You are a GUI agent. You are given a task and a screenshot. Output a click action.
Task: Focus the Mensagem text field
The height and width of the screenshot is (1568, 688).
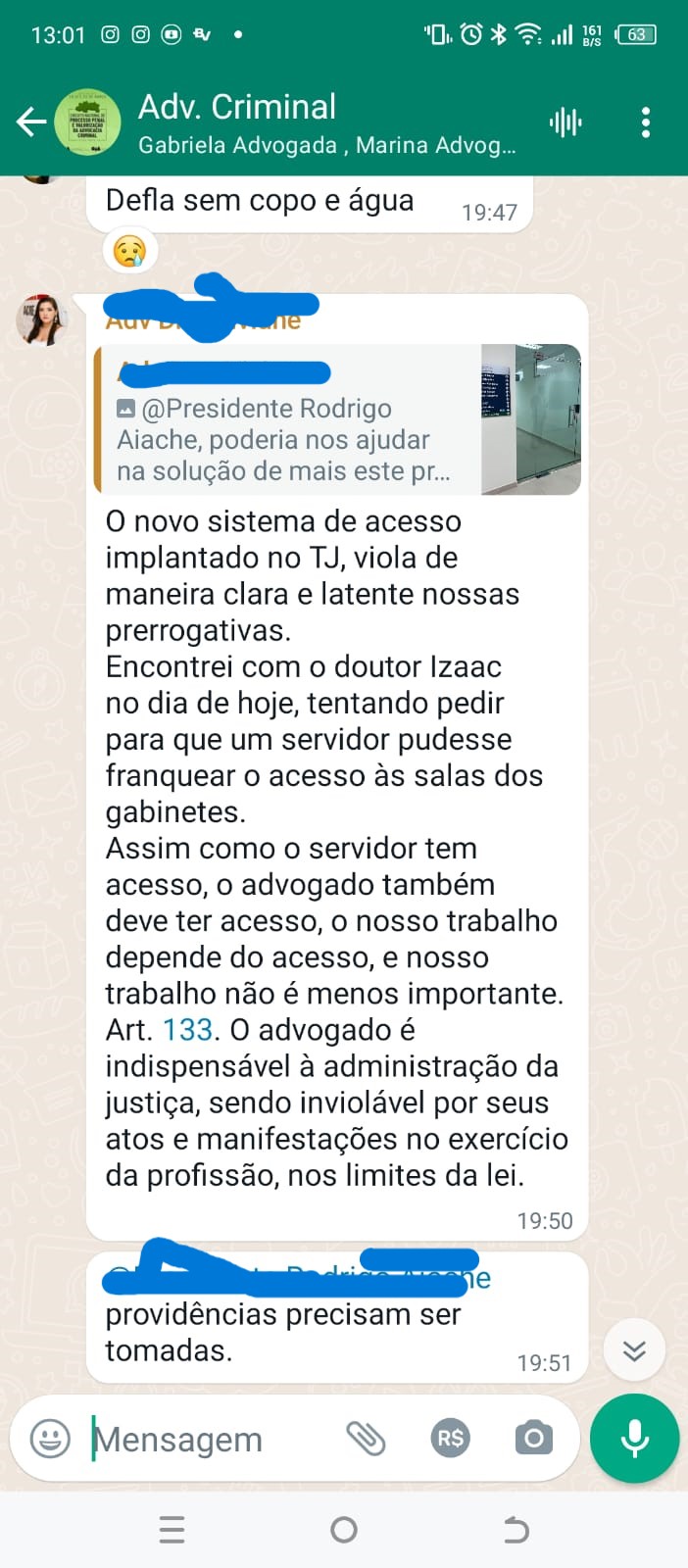pos(211,1440)
